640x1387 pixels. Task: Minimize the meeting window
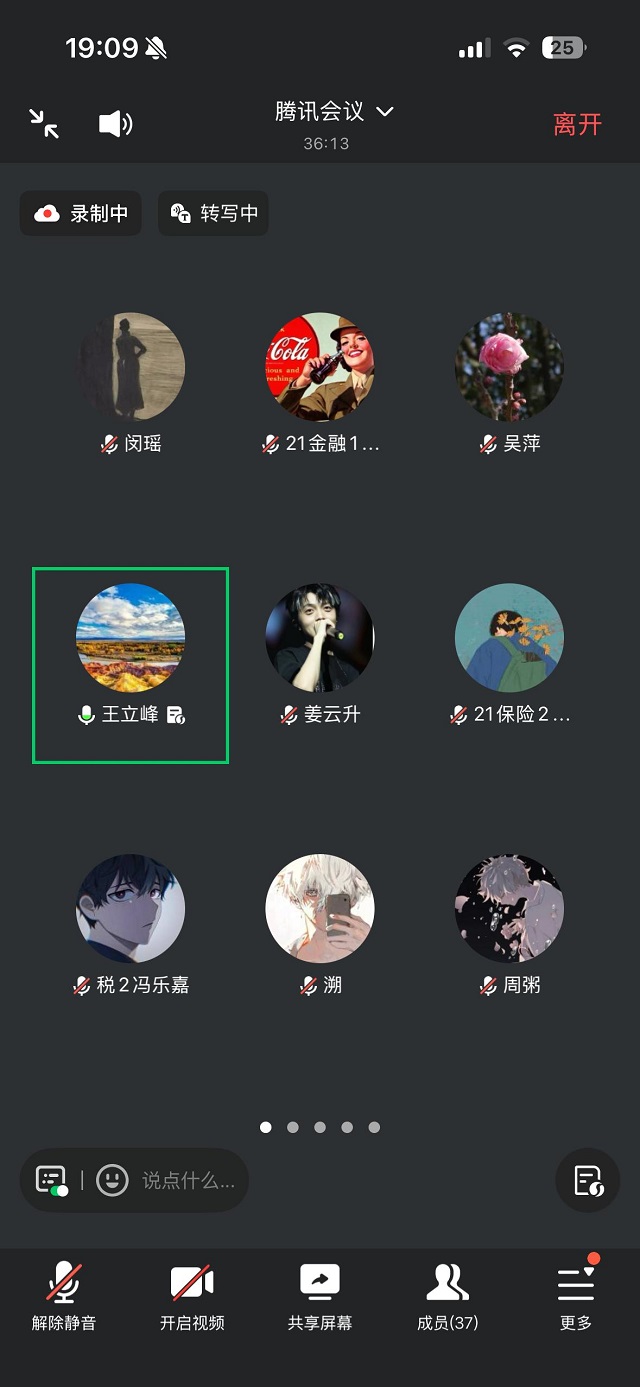pyautogui.click(x=44, y=123)
